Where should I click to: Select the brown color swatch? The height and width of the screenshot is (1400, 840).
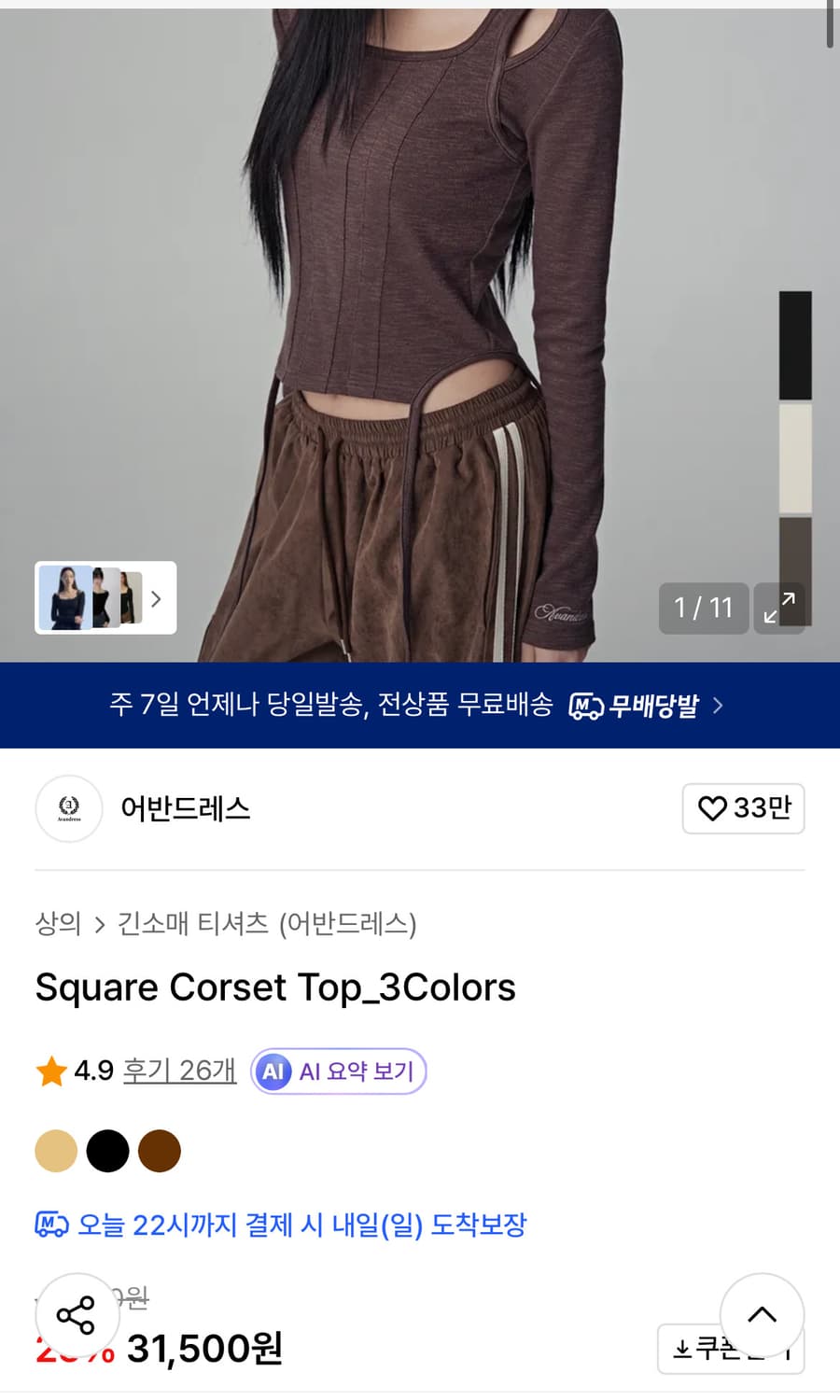point(160,1150)
